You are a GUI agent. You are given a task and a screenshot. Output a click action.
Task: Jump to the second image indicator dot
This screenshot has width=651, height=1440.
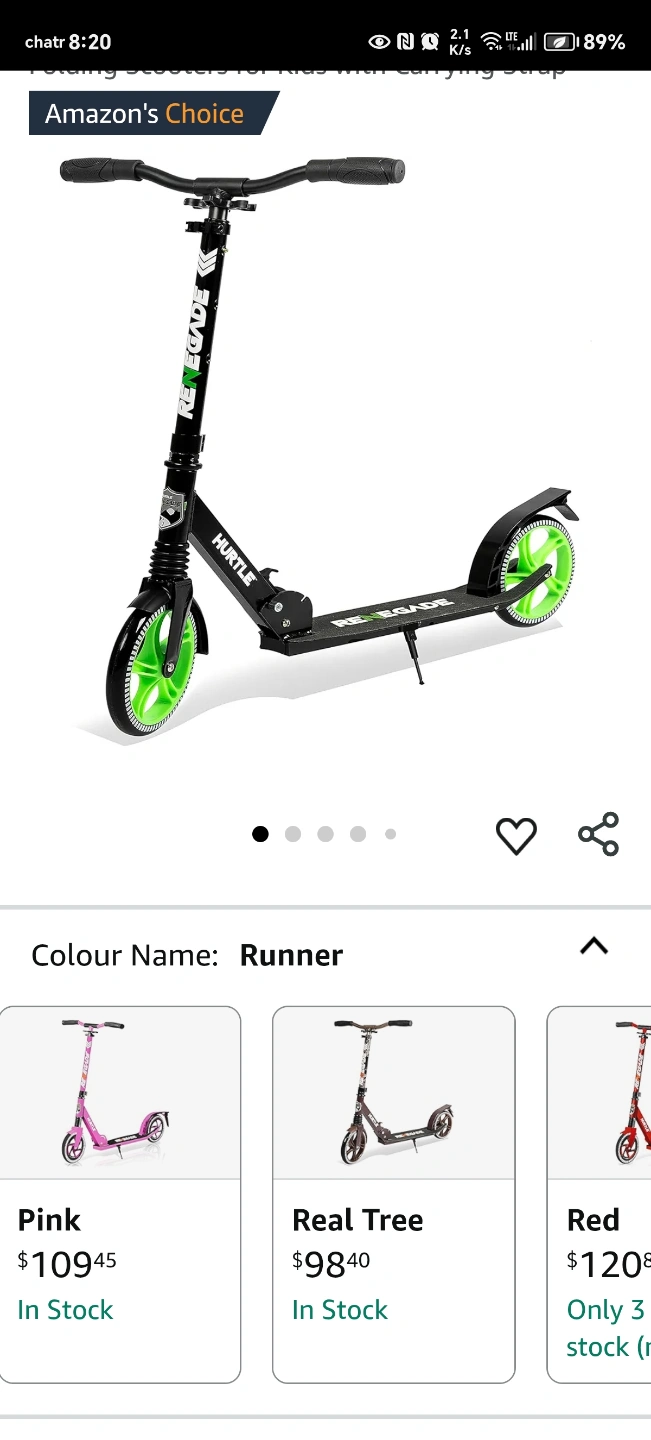tap(293, 834)
